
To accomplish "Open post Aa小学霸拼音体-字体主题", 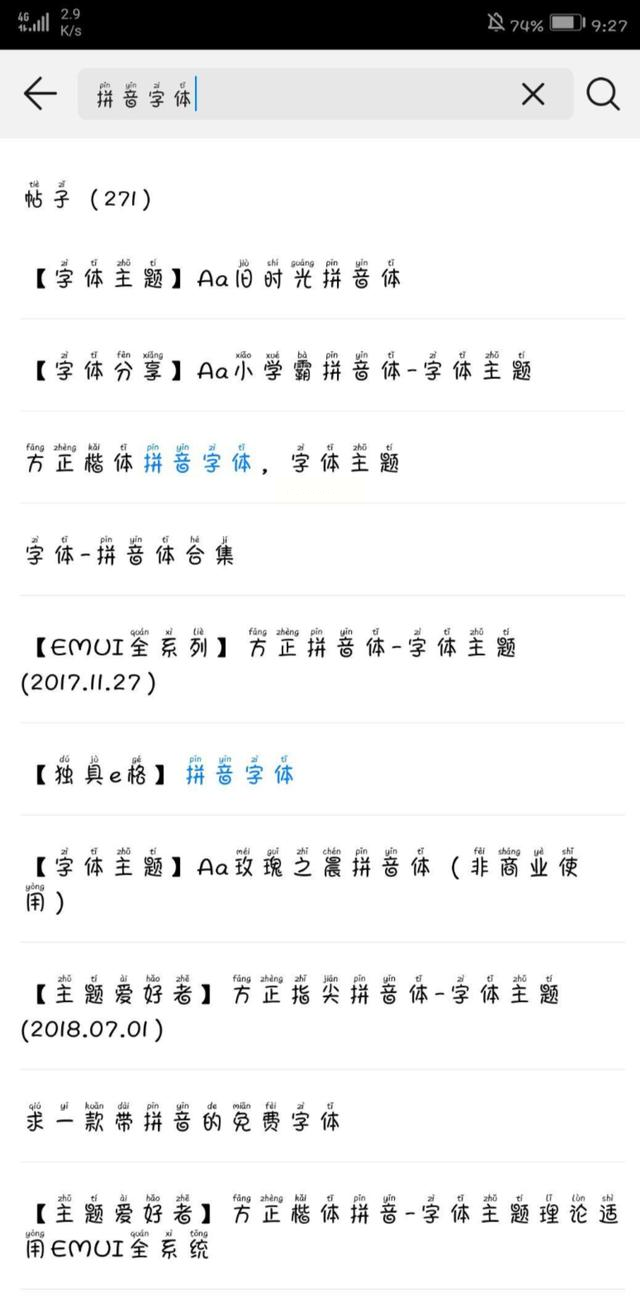I will [x=322, y=365].
